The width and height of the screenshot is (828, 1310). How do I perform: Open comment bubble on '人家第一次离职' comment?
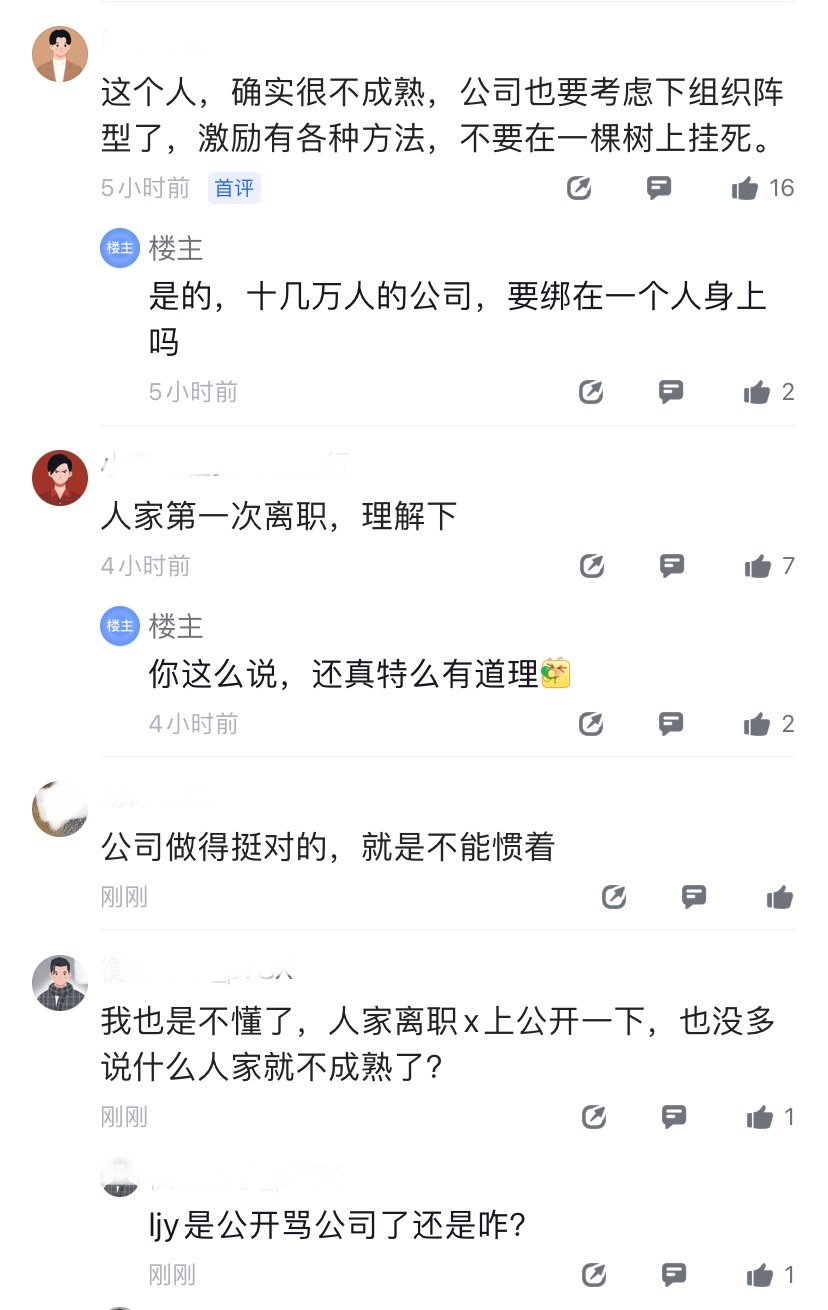coord(674,566)
